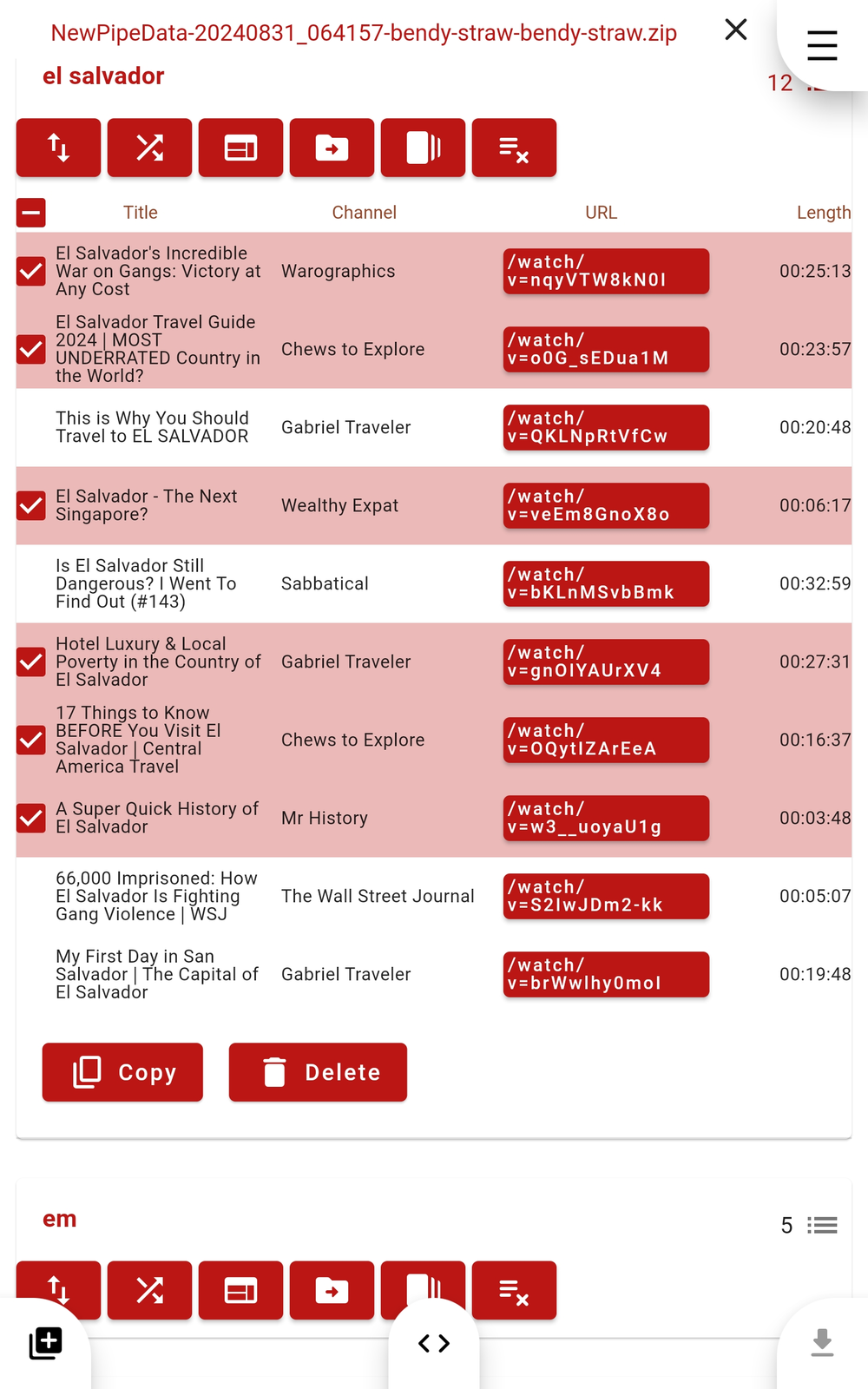
Task: Deselect El Salvador - The Next Singapore
Action: click(x=31, y=505)
